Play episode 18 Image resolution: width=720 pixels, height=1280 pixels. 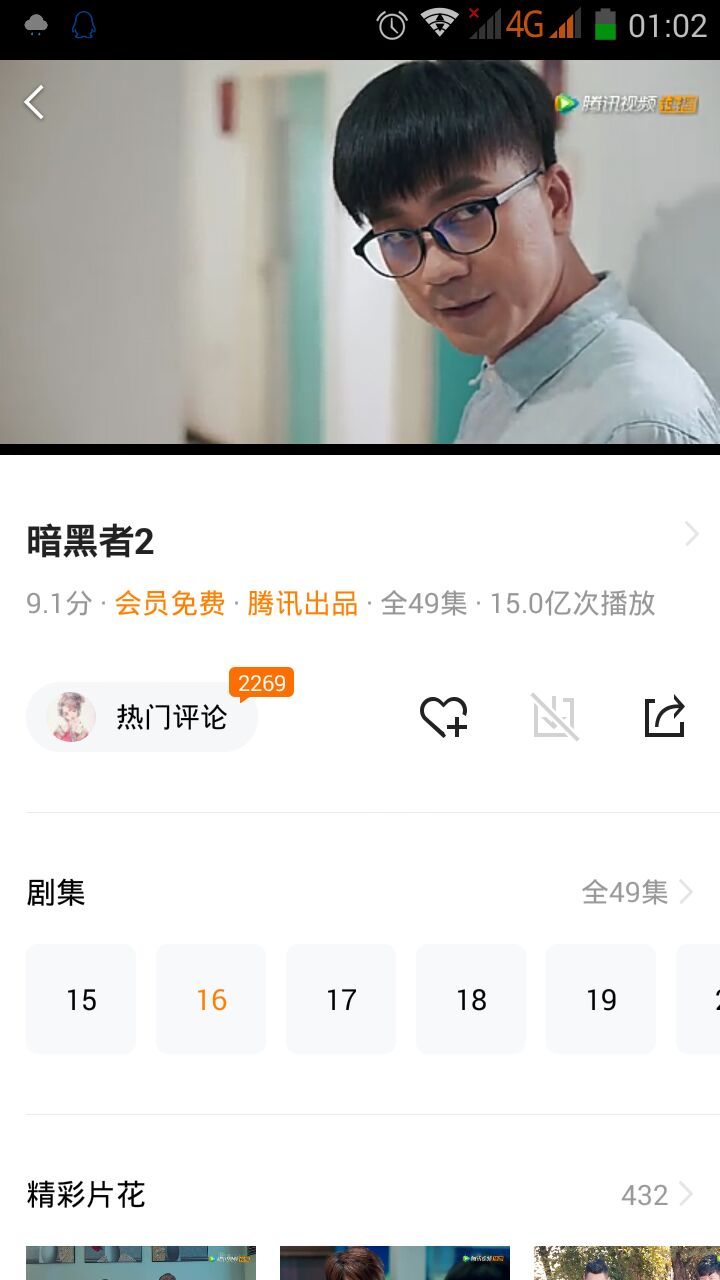pos(471,999)
